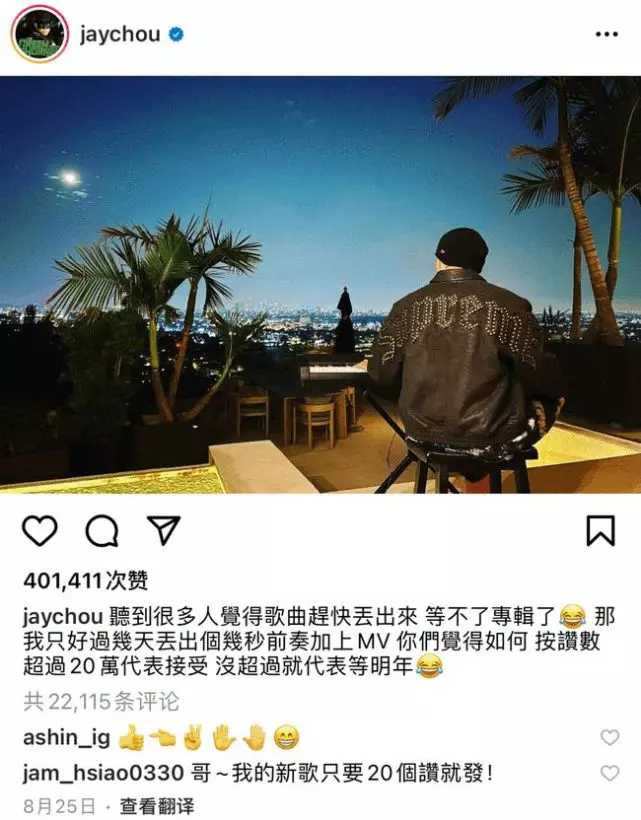Like jam_hsiao0330's comment
Viewport: 641px width, 820px height.
[x=609, y=773]
